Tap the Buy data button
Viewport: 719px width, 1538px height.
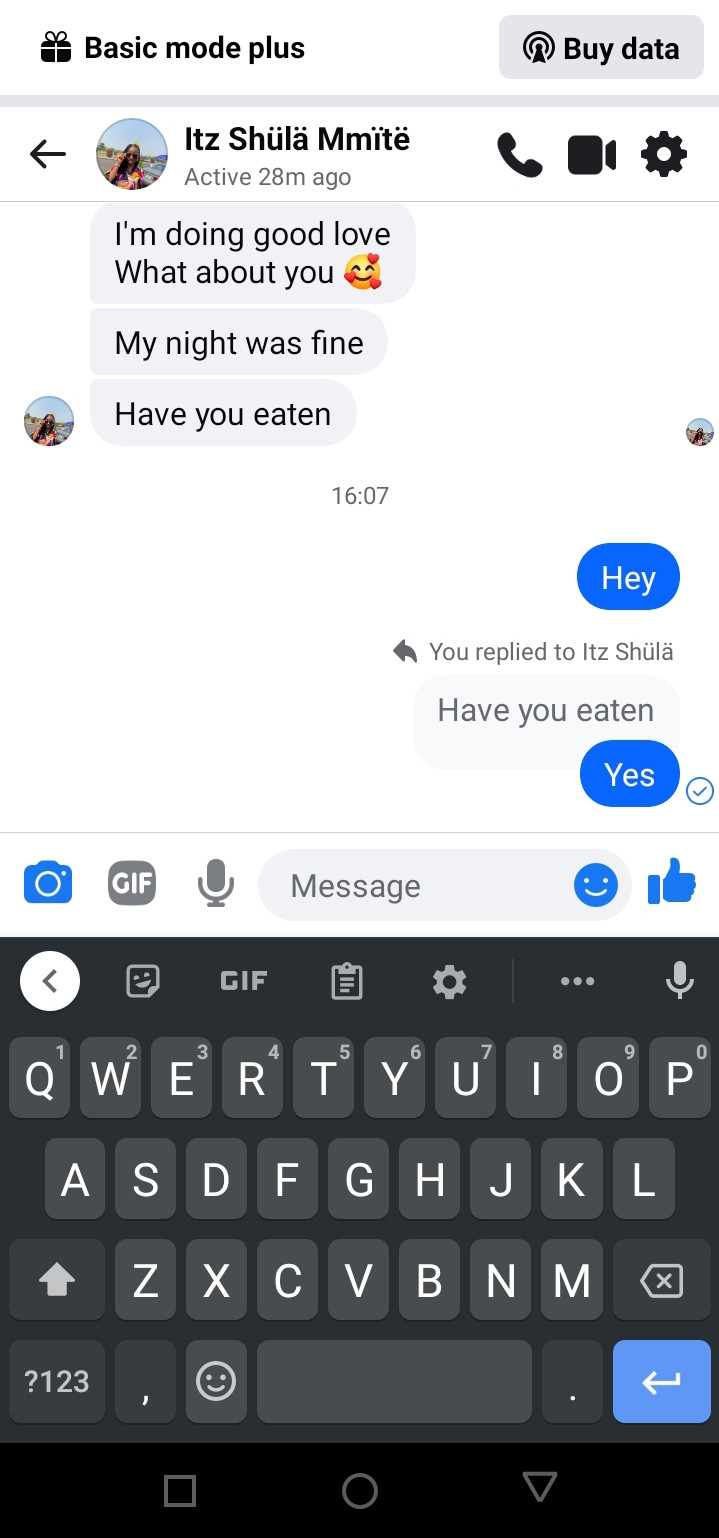pyautogui.click(x=601, y=48)
